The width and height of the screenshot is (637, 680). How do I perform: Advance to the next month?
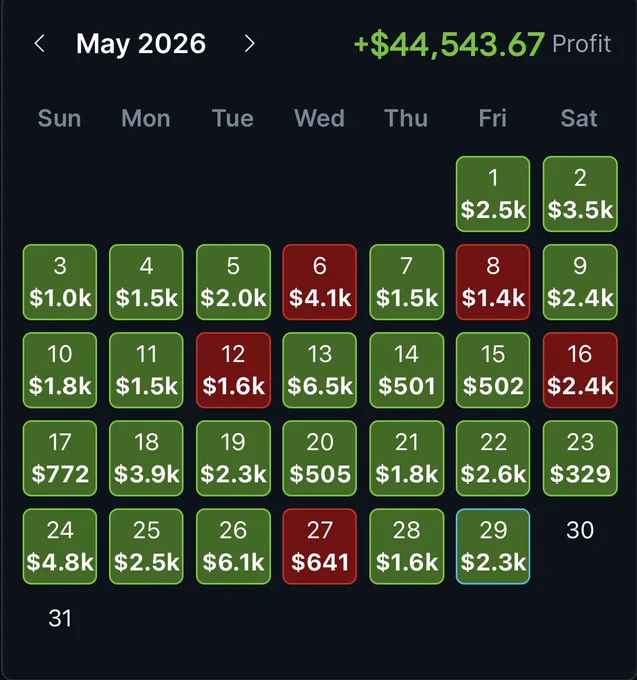249,43
